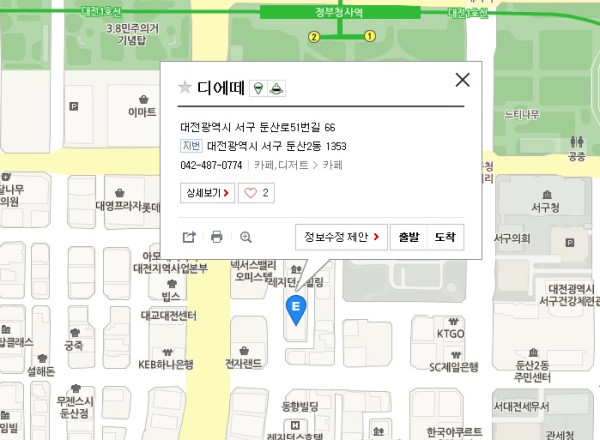Viewport: 600px width, 440px height.
Task: Add 디에떼 to favorites with the star
Action: click(x=184, y=87)
